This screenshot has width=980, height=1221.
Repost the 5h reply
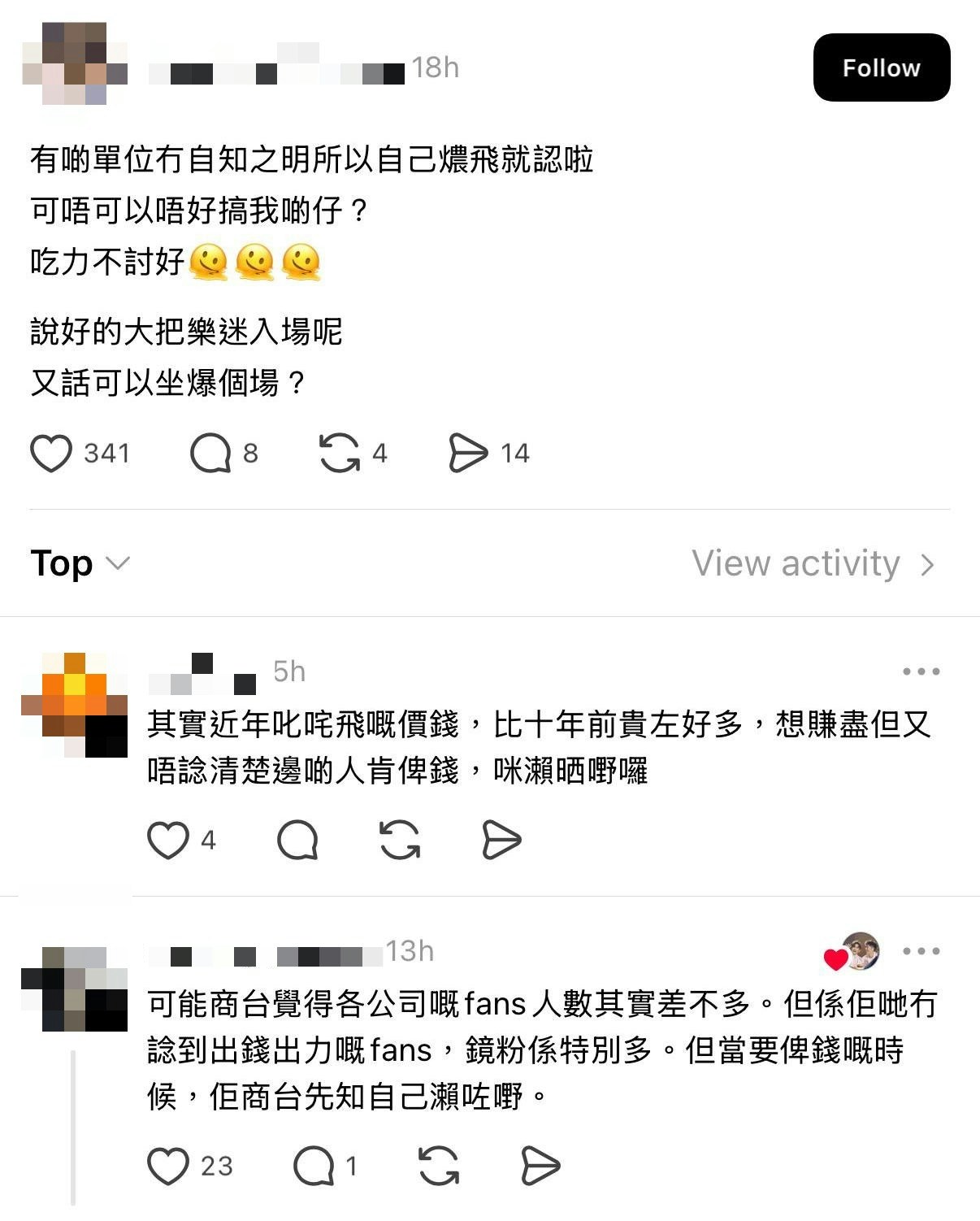400,840
